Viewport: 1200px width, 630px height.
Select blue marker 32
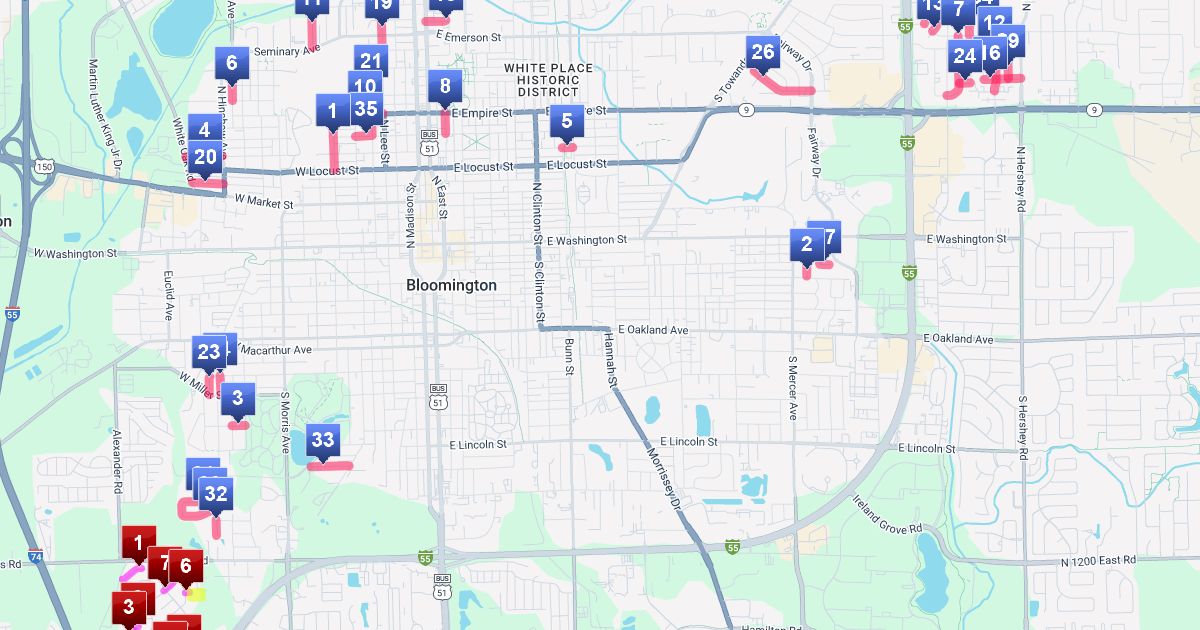(x=215, y=493)
